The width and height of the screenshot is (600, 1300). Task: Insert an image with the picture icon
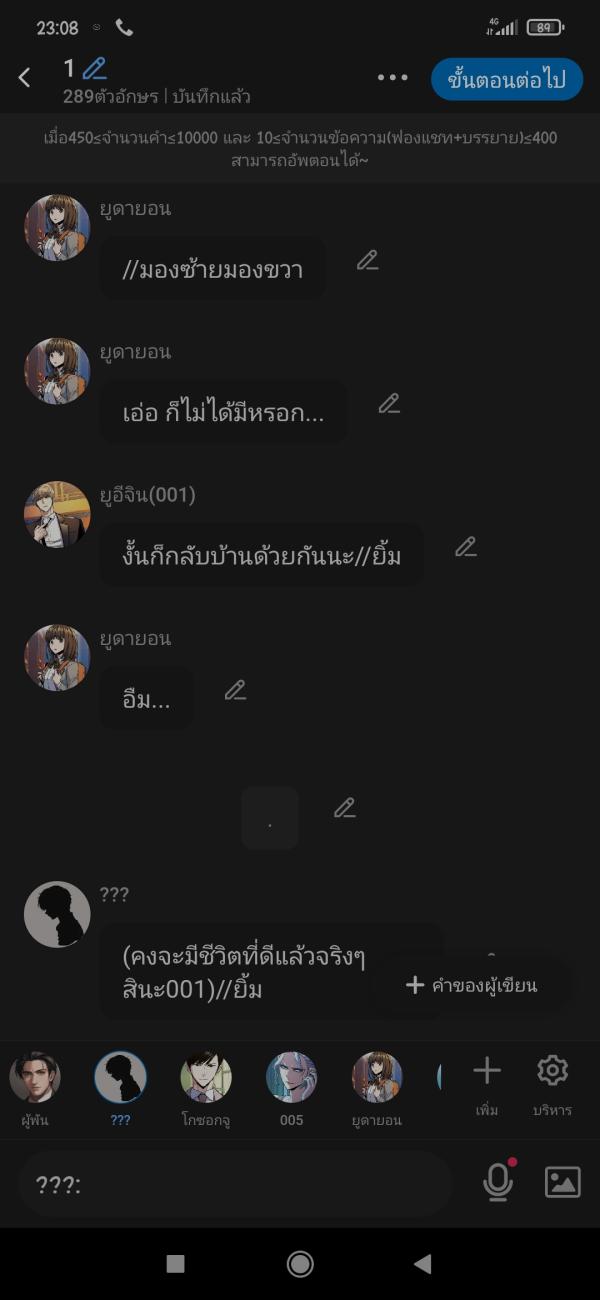tap(562, 1183)
